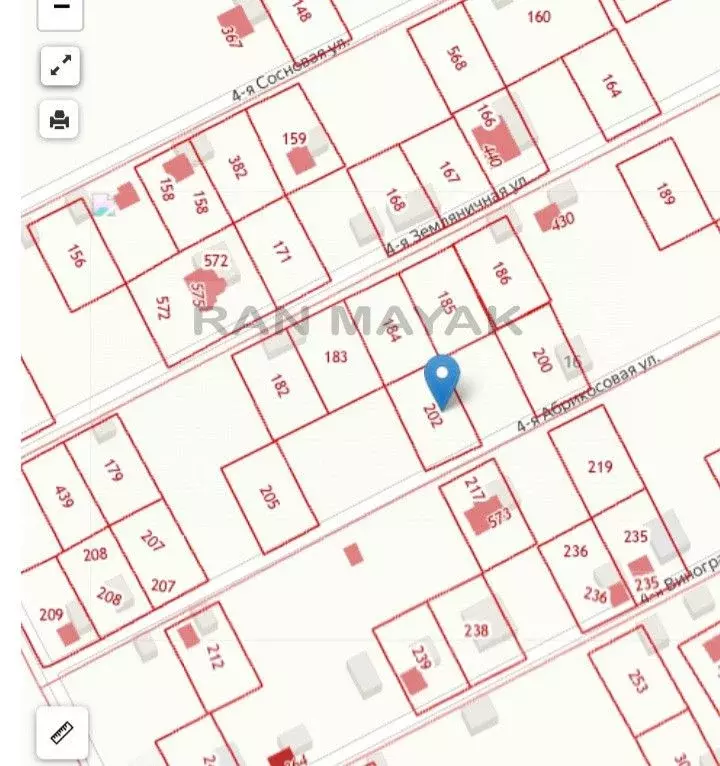The width and height of the screenshot is (720, 766).
Task: Tap the blue location pin on plot 202
Action: tap(442, 380)
